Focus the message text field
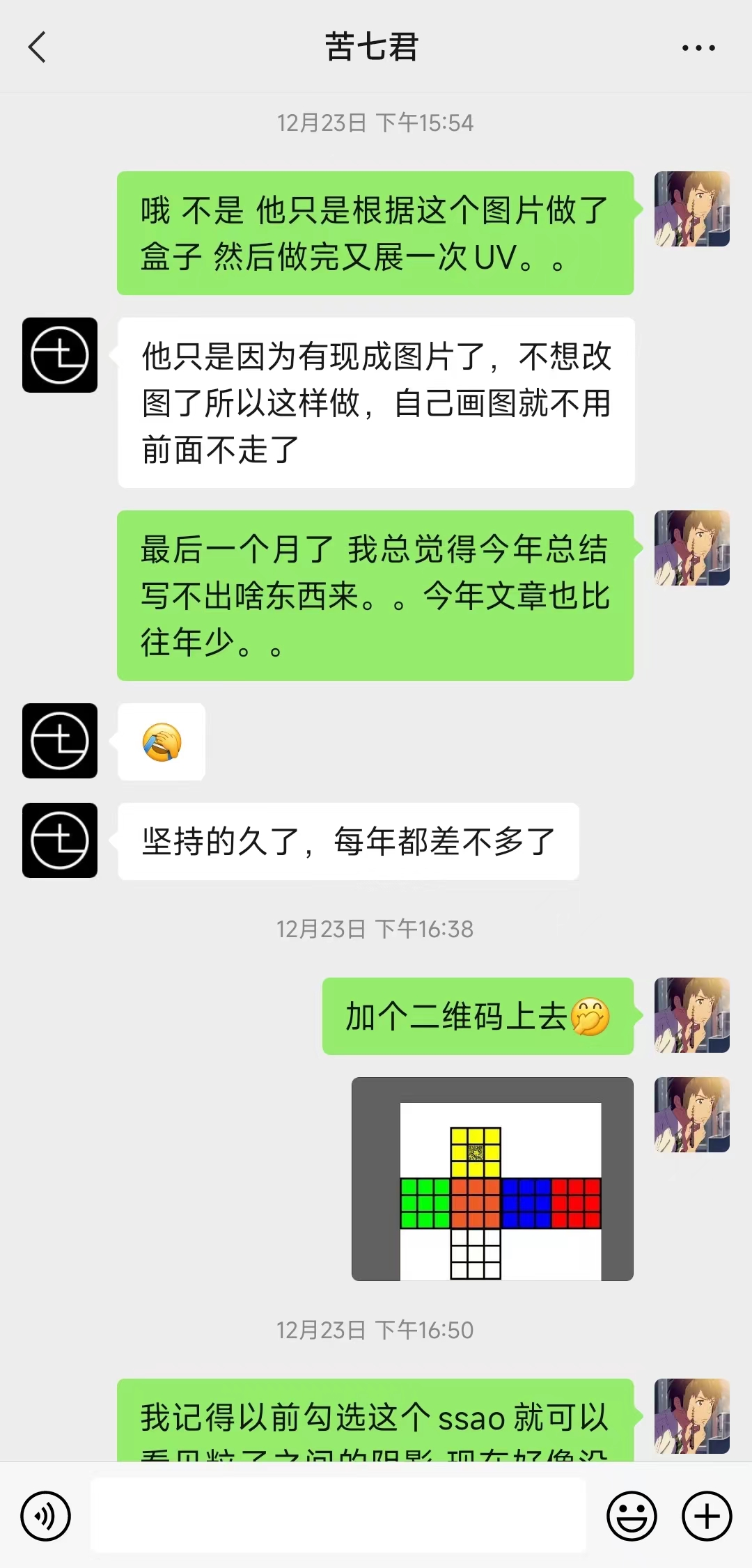This screenshot has height=1568, width=752. [338, 1515]
